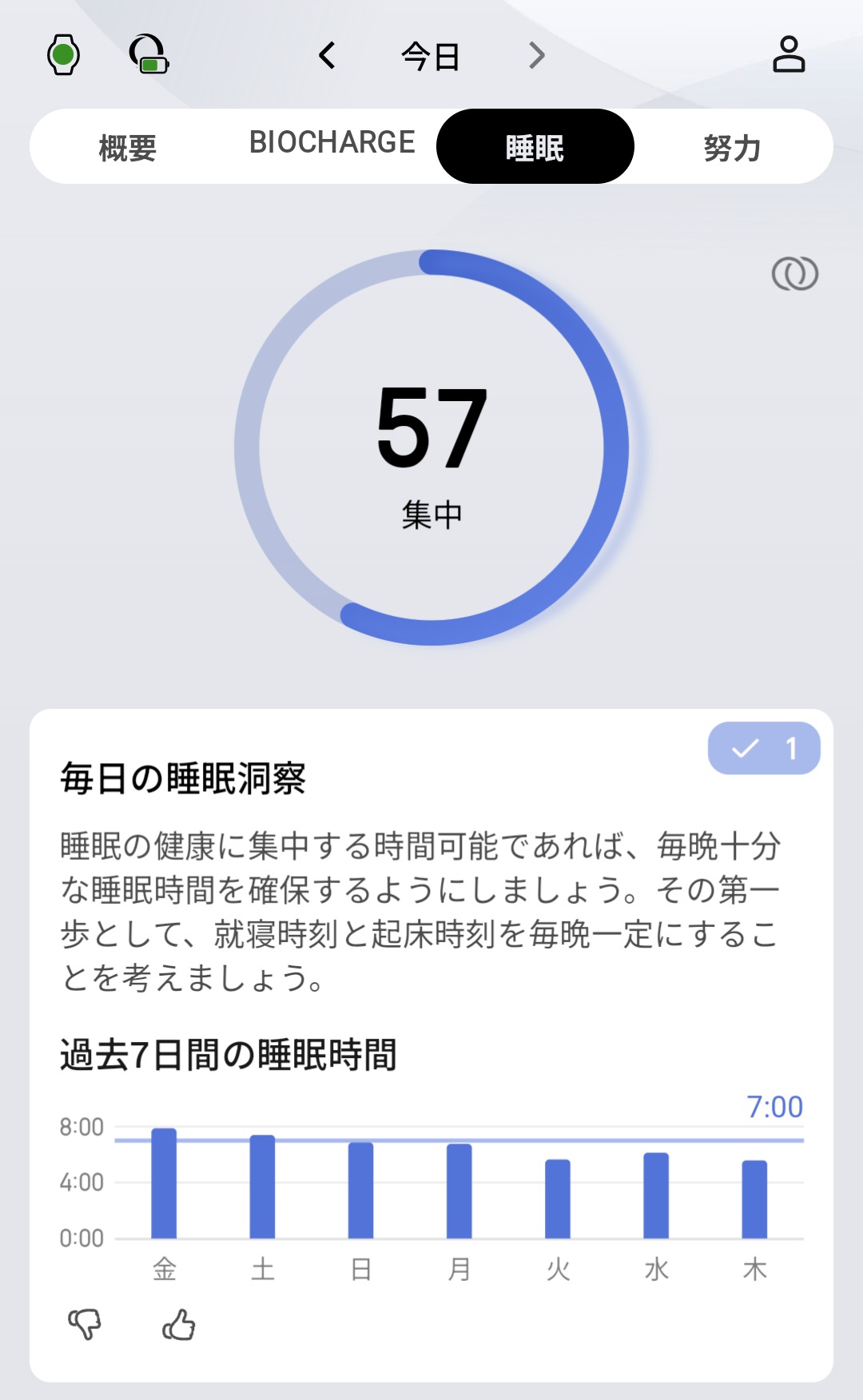863x1400 pixels.
Task: Select the 睡眠 tab
Action: tap(535, 147)
